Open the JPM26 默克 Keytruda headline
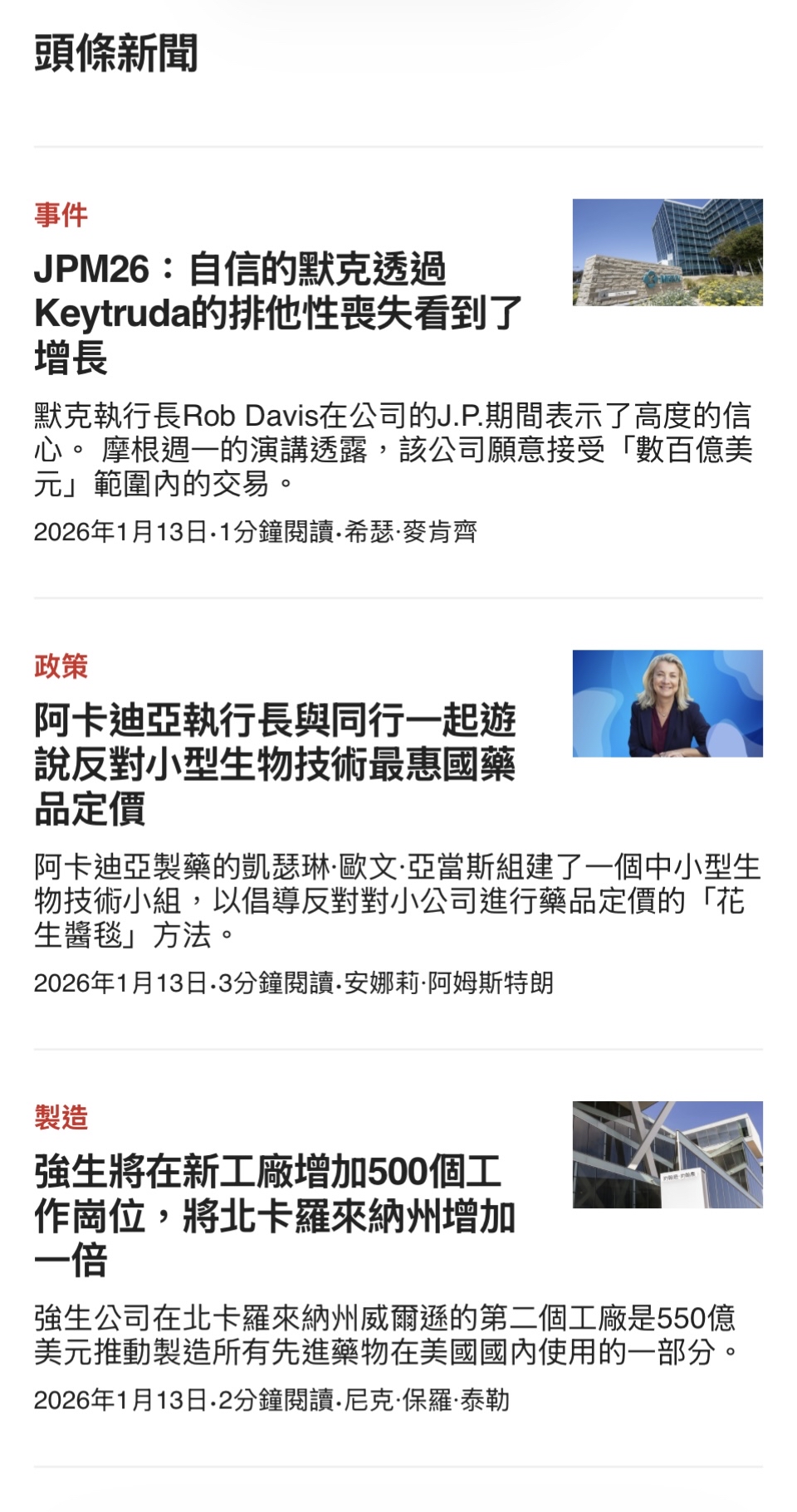This screenshot has height=1512, width=797. 278,313
